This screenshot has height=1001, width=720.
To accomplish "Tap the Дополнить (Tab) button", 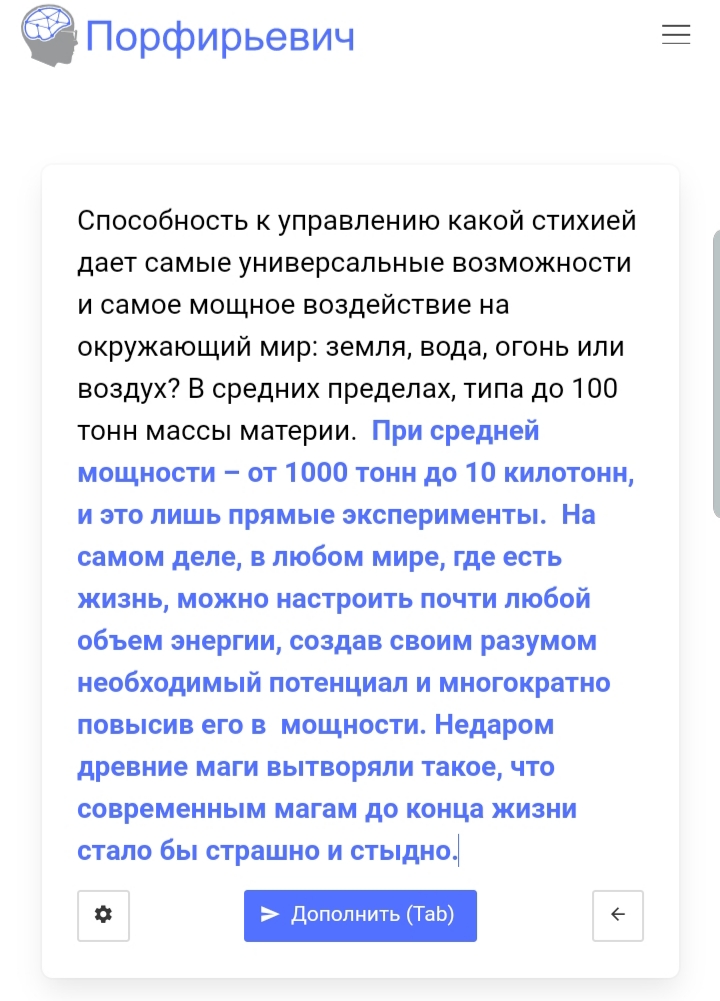I will 360,915.
